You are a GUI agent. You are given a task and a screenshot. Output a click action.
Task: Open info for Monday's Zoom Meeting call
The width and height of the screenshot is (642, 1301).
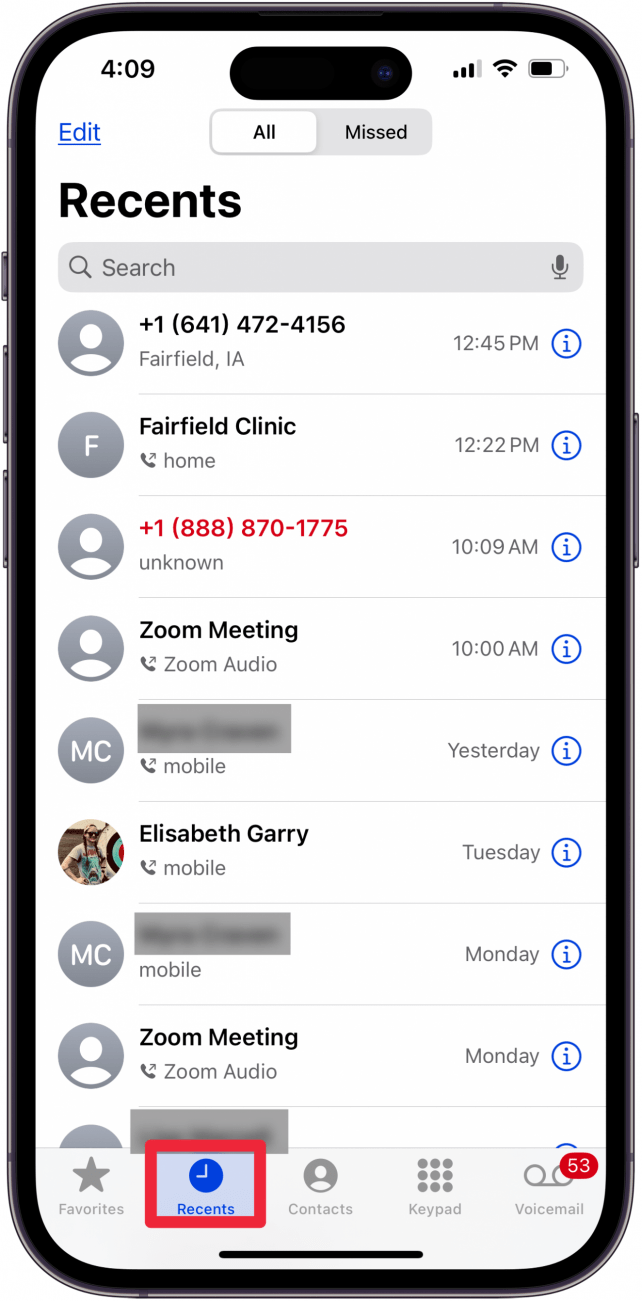point(566,1056)
